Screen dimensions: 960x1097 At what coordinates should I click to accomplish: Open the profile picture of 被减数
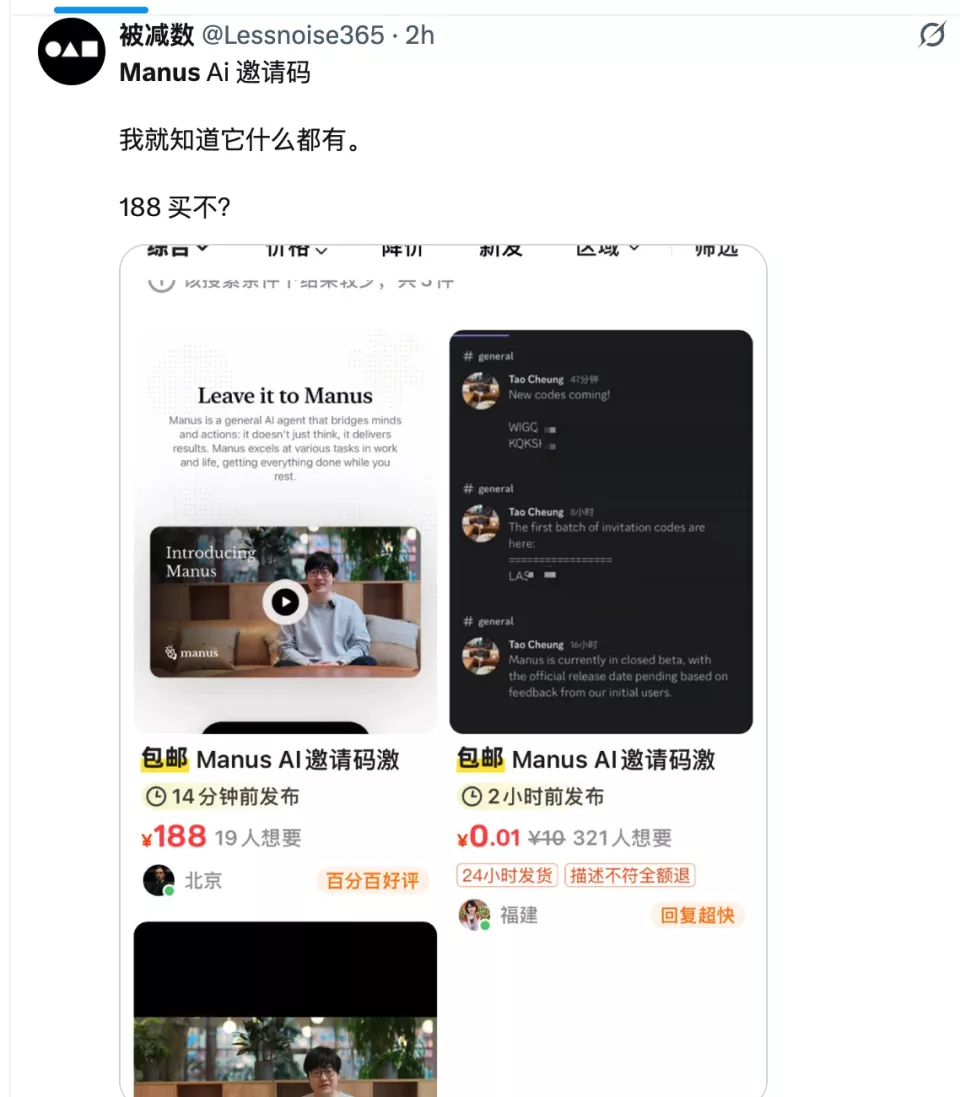point(71,51)
